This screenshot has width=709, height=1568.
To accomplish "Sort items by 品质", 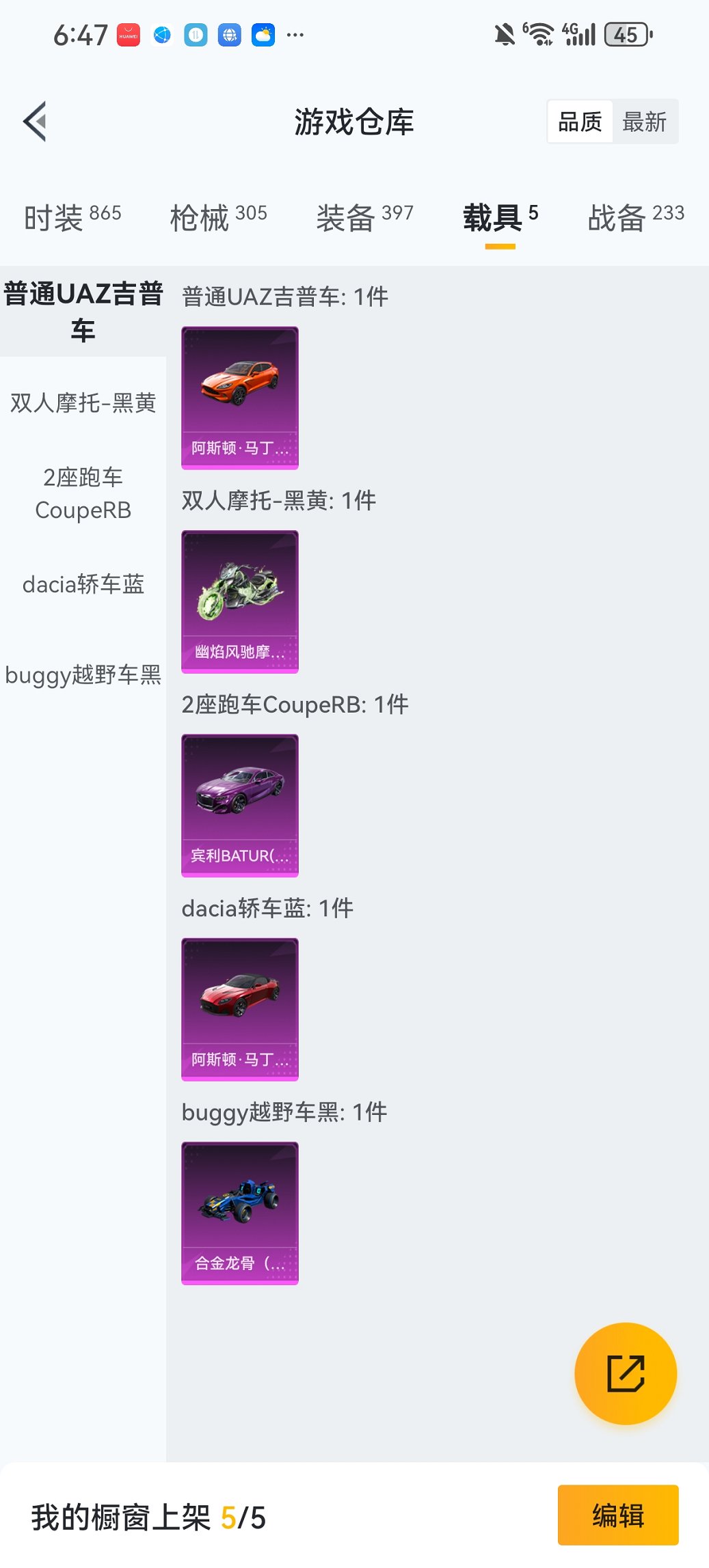I will click(x=580, y=122).
